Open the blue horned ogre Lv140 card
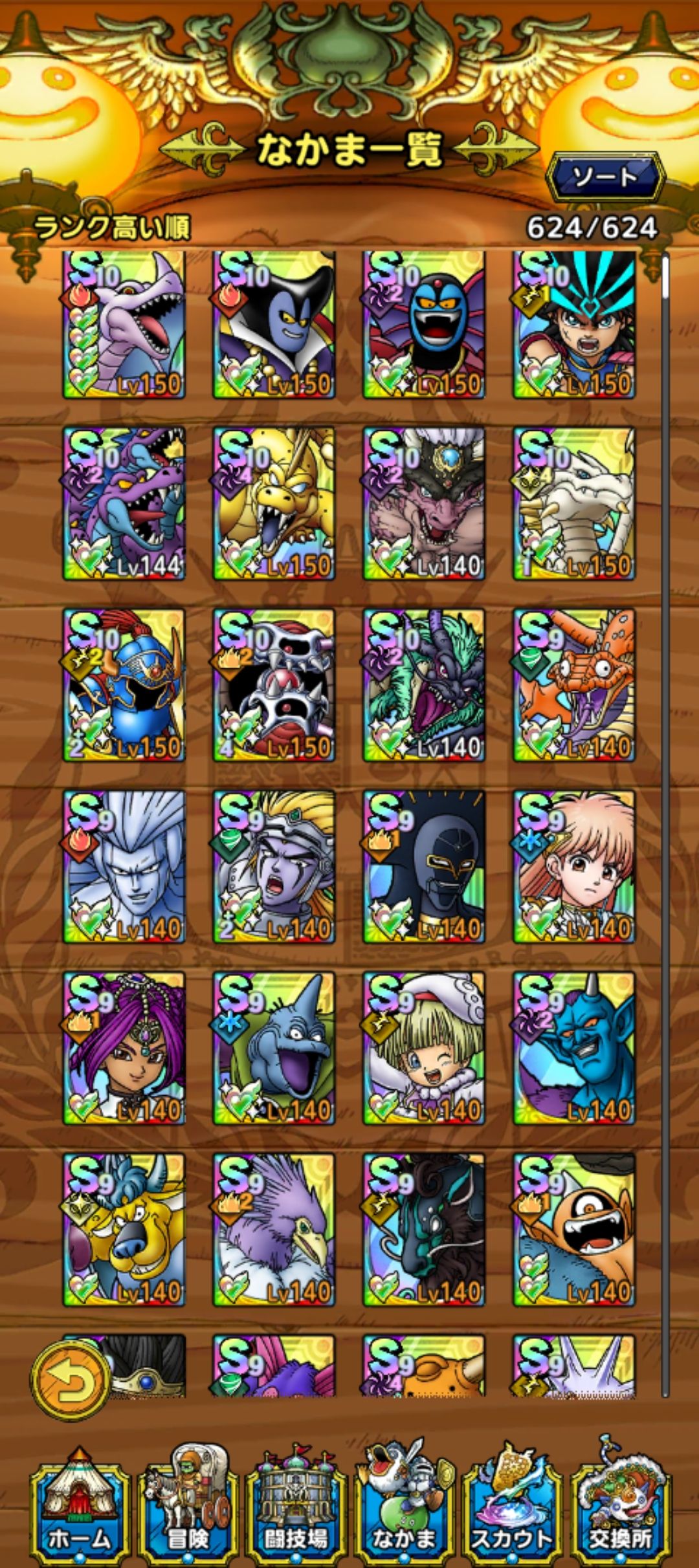The height and width of the screenshot is (1568, 699). point(574,1049)
